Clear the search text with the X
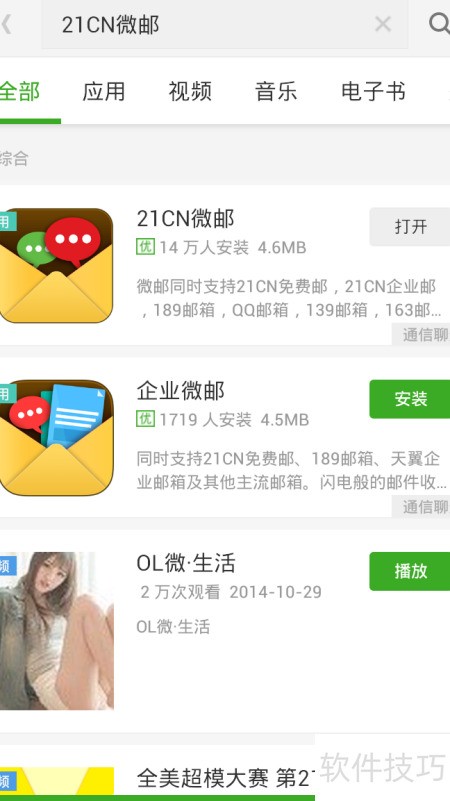 tap(383, 24)
